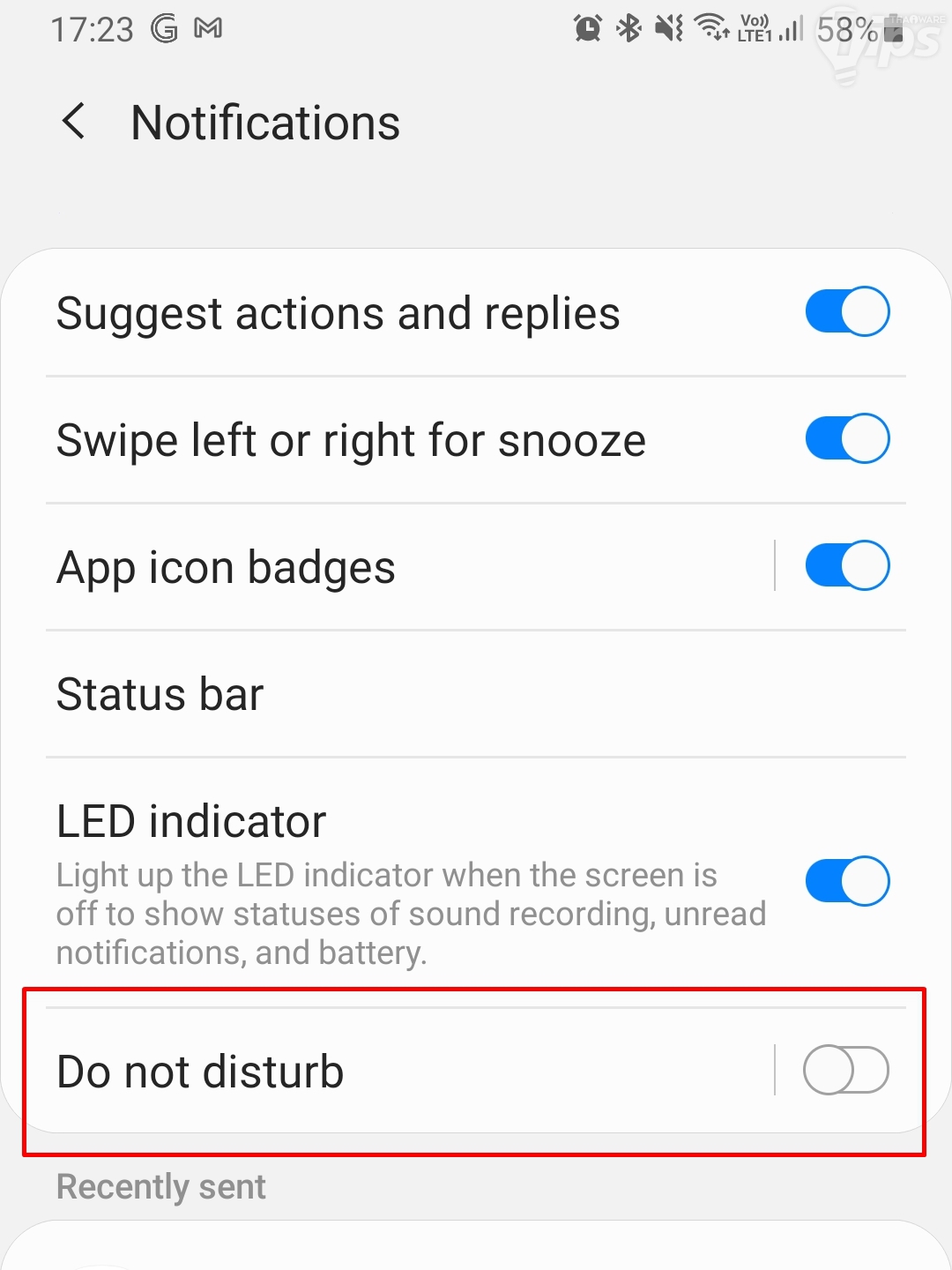
Task: Go back from Notifications
Action: [x=74, y=122]
